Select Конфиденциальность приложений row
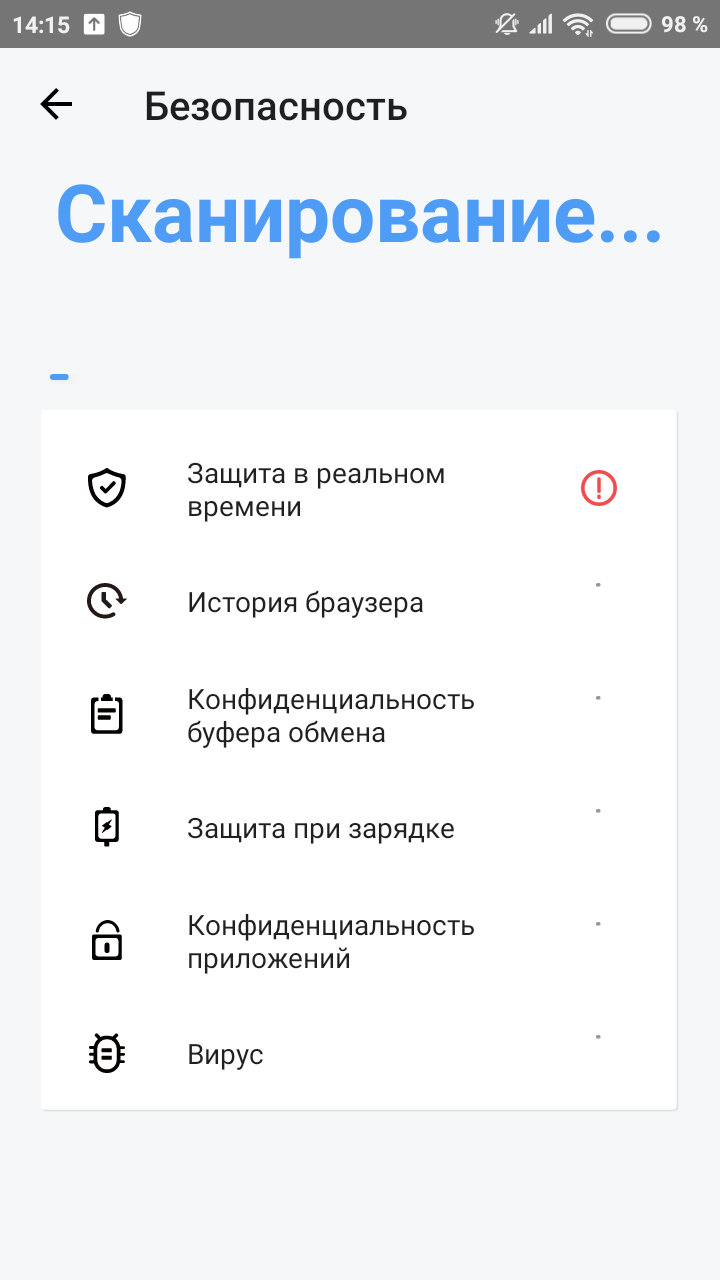The height and width of the screenshot is (1280, 720). (x=358, y=942)
